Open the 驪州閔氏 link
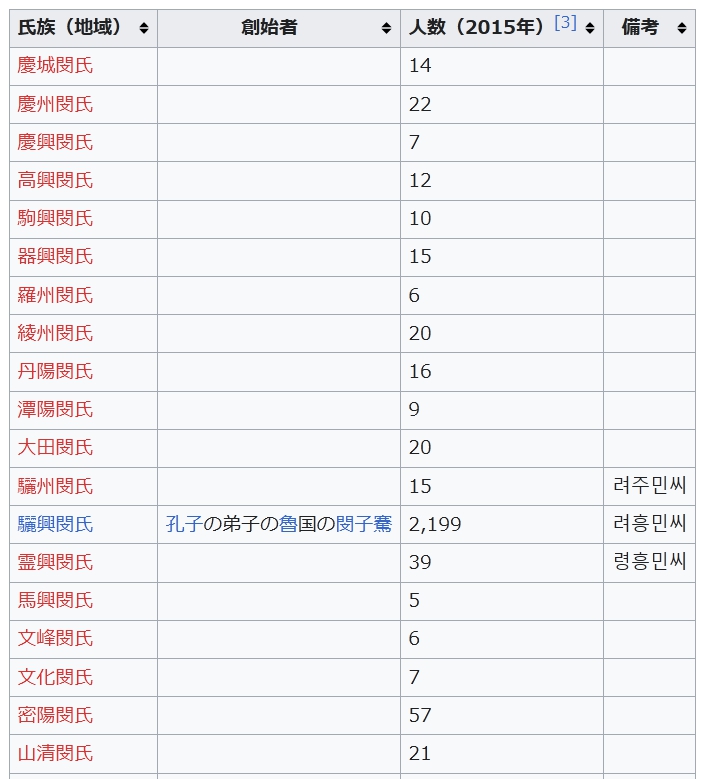This screenshot has width=702, height=779. (x=55, y=486)
